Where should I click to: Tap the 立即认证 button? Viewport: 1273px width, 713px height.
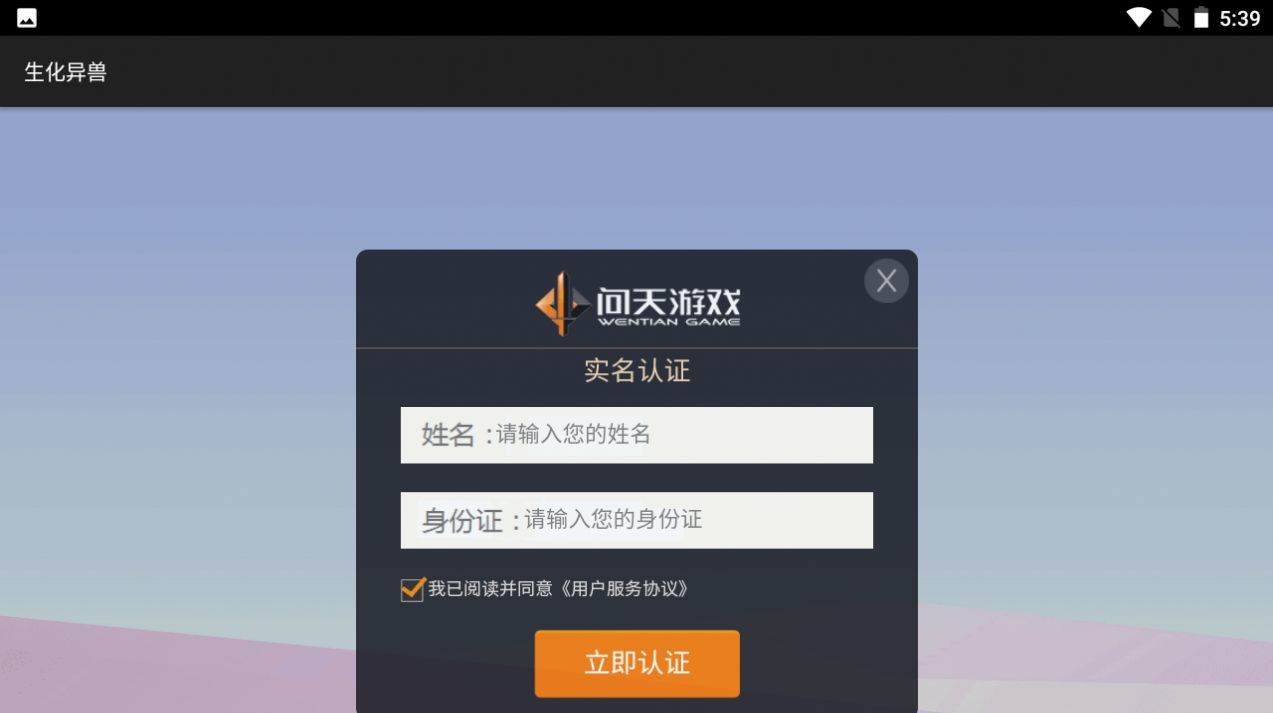637,663
